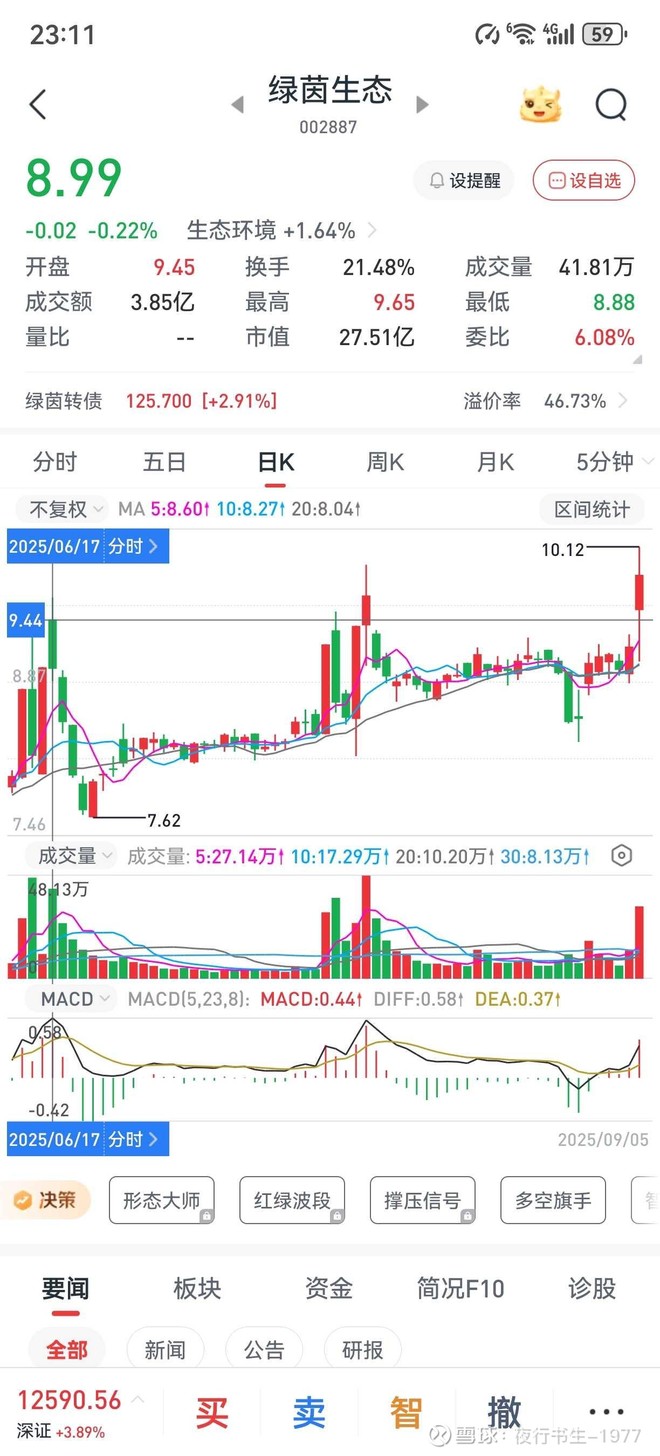Image resolution: width=660 pixels, height=1456 pixels.
Task: Switch to the 分时 chart tab
Action: (x=55, y=462)
